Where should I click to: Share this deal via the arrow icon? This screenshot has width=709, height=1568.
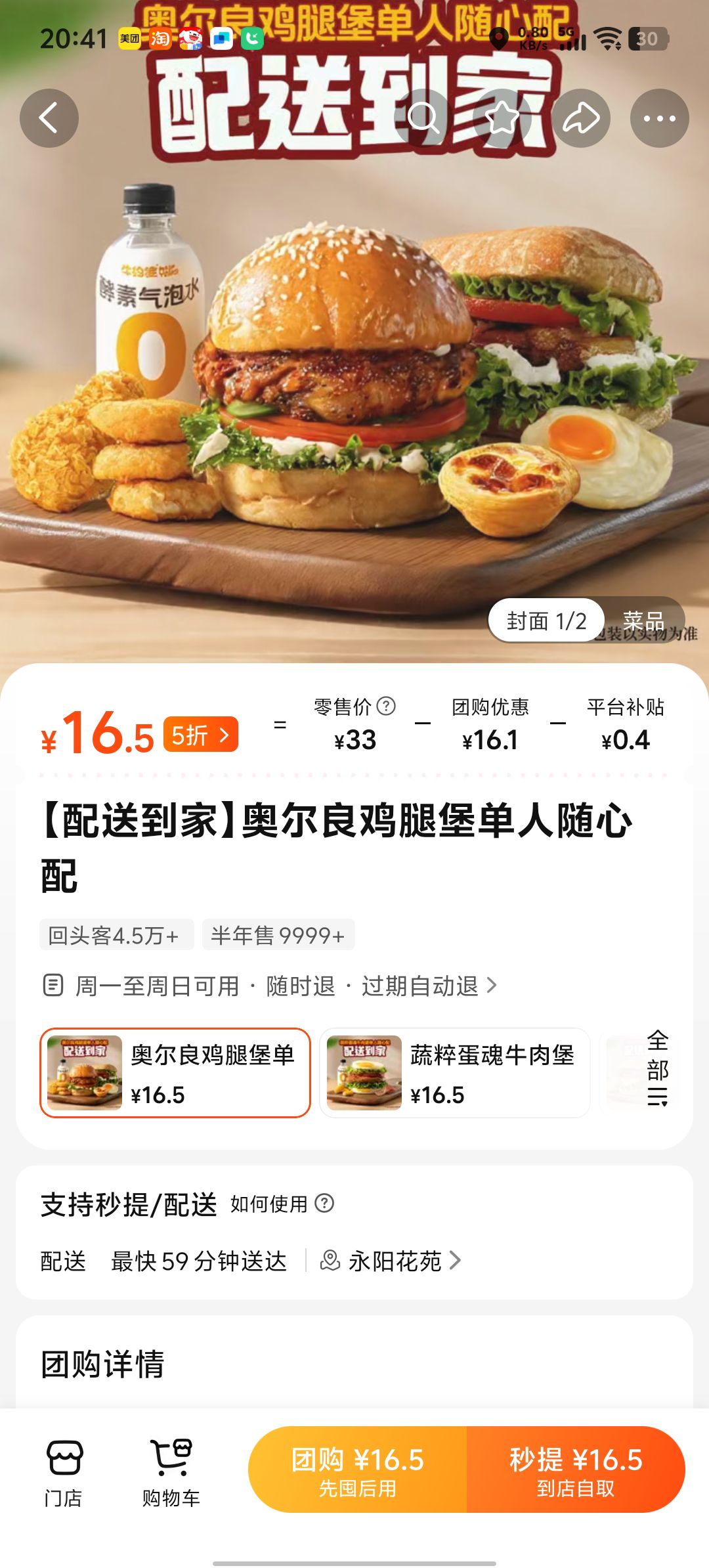pyautogui.click(x=581, y=118)
